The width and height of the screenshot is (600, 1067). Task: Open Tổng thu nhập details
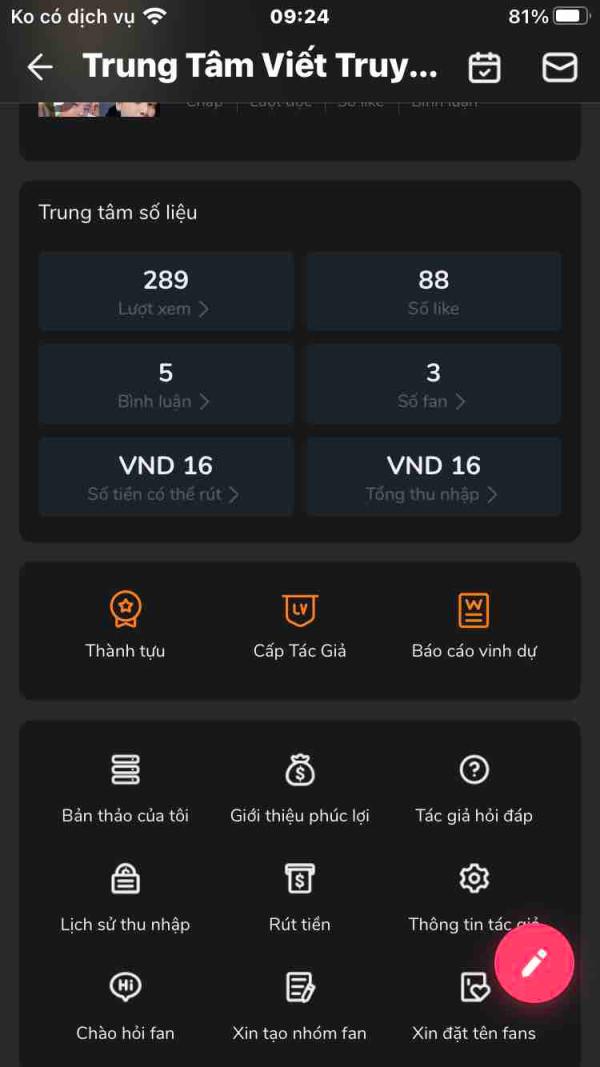pos(433,477)
